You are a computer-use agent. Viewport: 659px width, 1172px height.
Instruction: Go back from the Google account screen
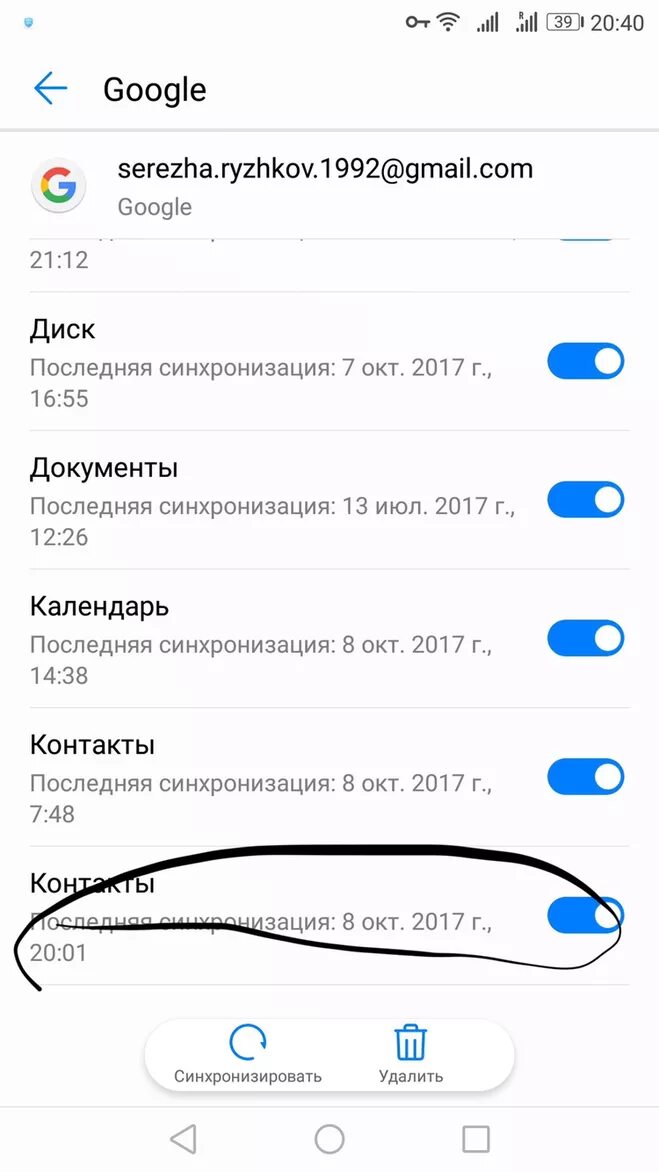pyautogui.click(x=51, y=89)
